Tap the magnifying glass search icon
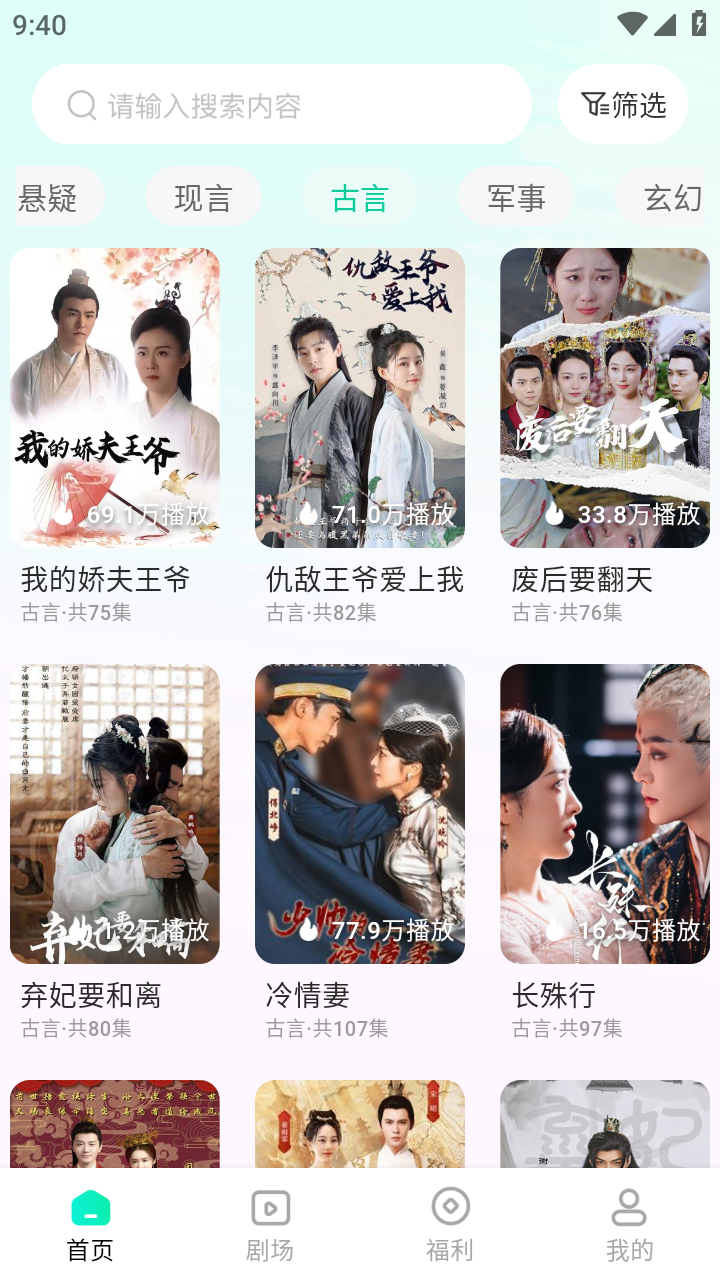Viewport: 720px width, 1280px height. click(80, 103)
